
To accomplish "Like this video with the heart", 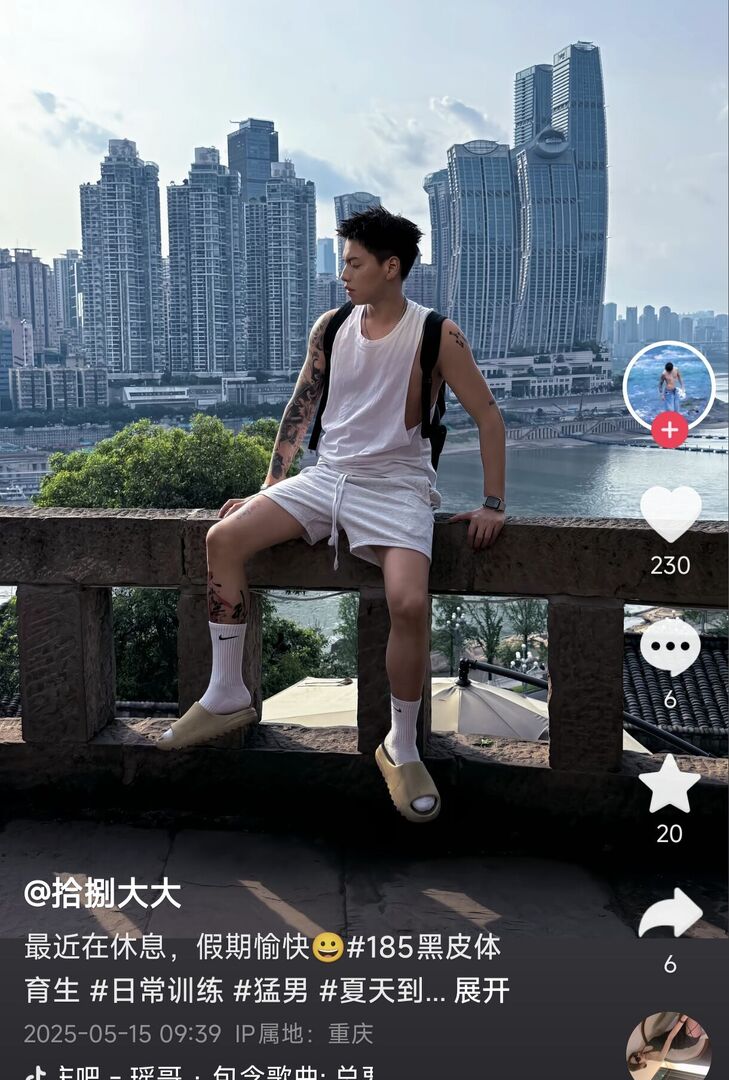I will tap(669, 513).
